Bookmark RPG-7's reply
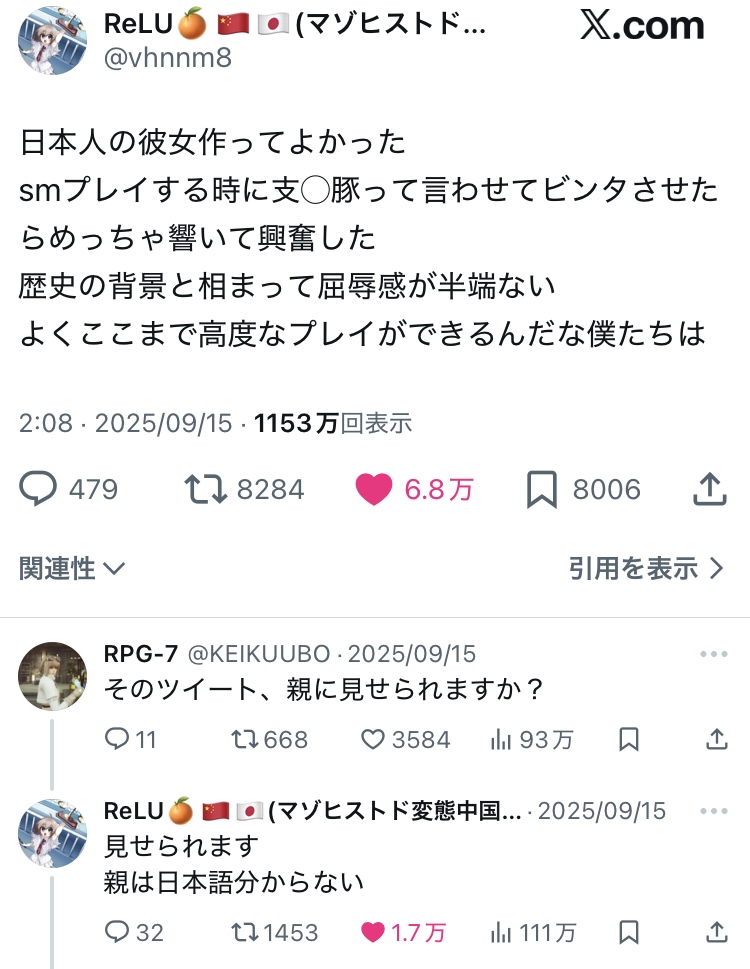This screenshot has height=969, width=750. (629, 740)
